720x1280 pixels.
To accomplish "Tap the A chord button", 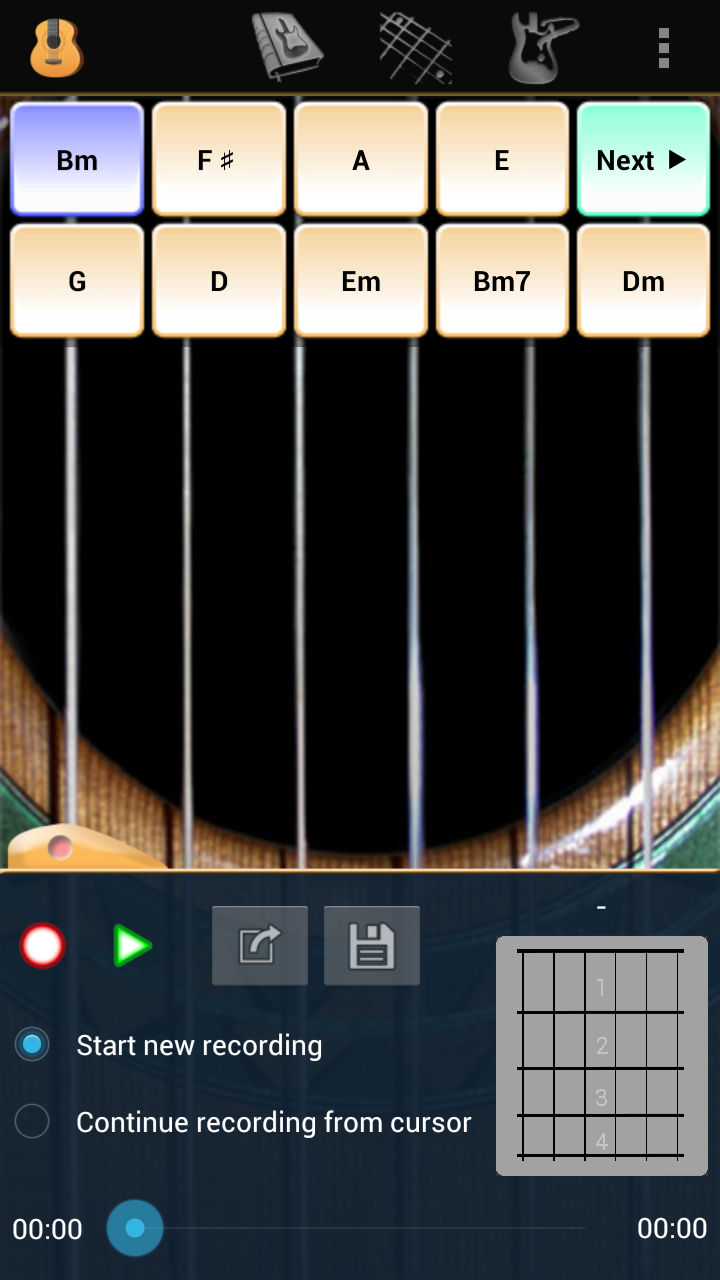I will click(361, 160).
